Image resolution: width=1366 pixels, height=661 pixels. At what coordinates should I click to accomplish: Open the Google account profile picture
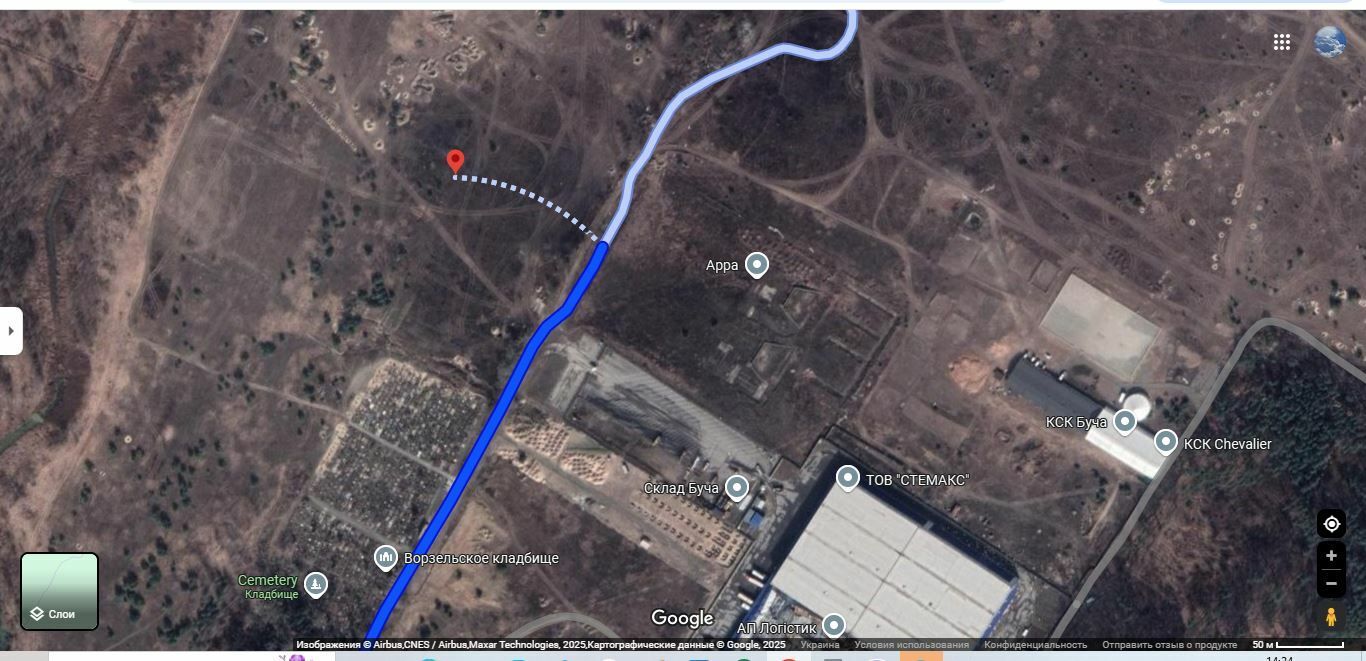pyautogui.click(x=1329, y=42)
